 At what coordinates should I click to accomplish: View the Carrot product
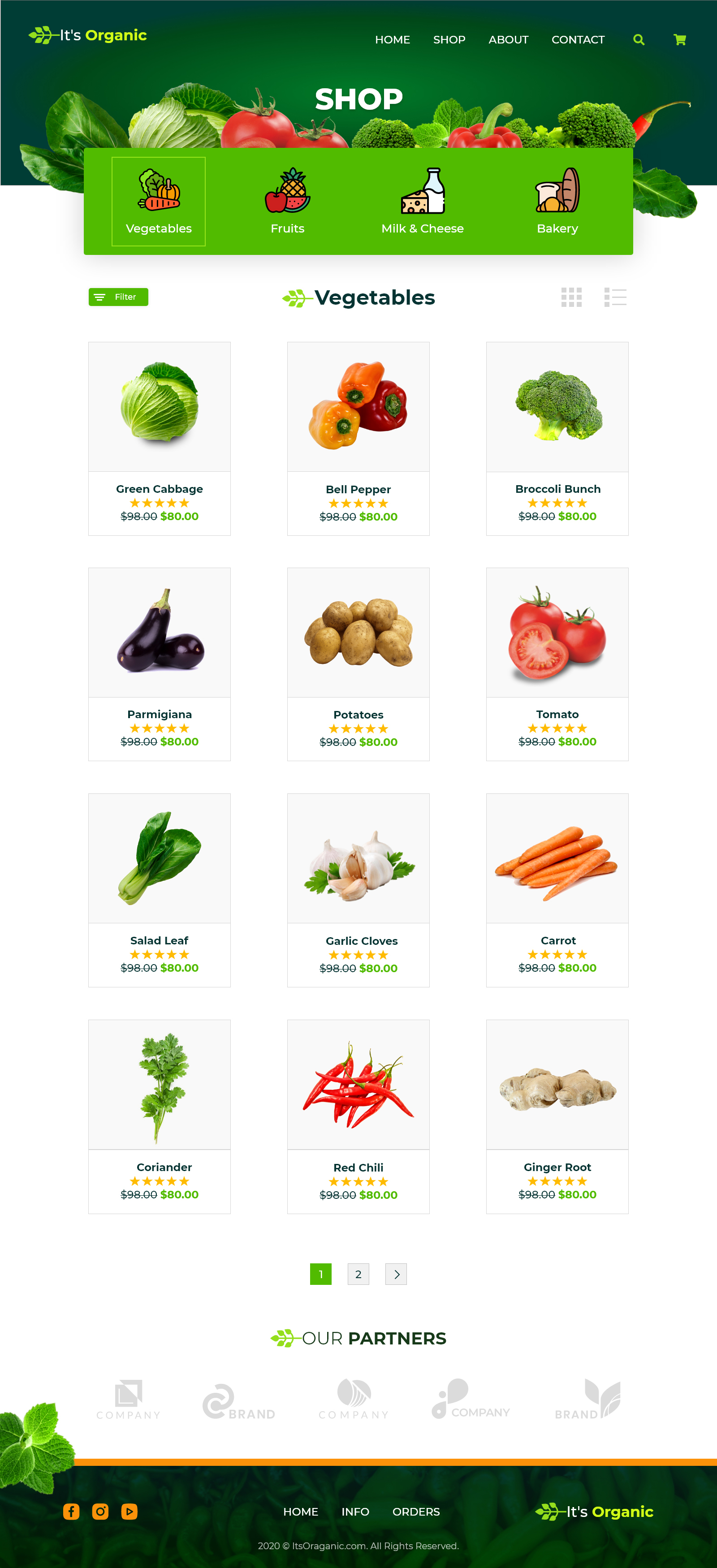point(557,889)
